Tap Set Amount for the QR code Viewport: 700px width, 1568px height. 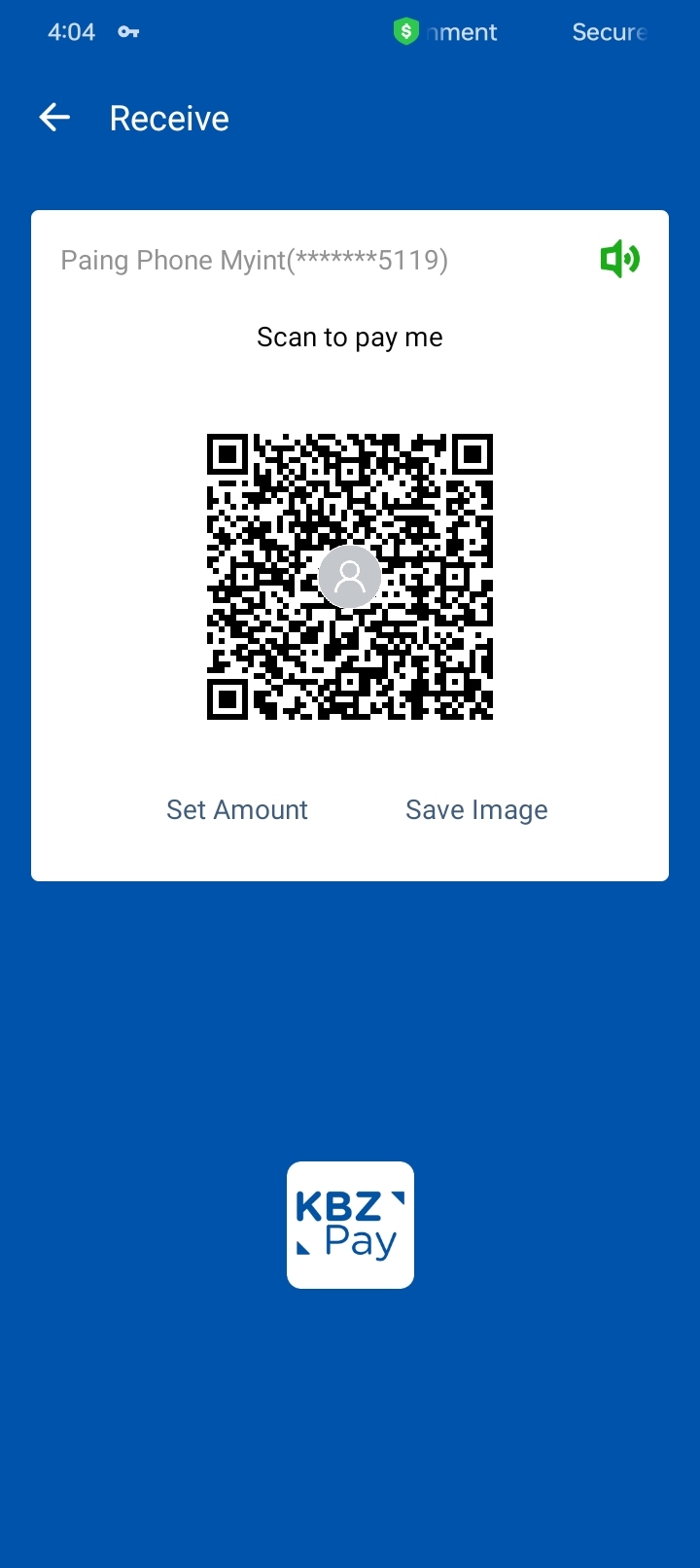click(237, 810)
